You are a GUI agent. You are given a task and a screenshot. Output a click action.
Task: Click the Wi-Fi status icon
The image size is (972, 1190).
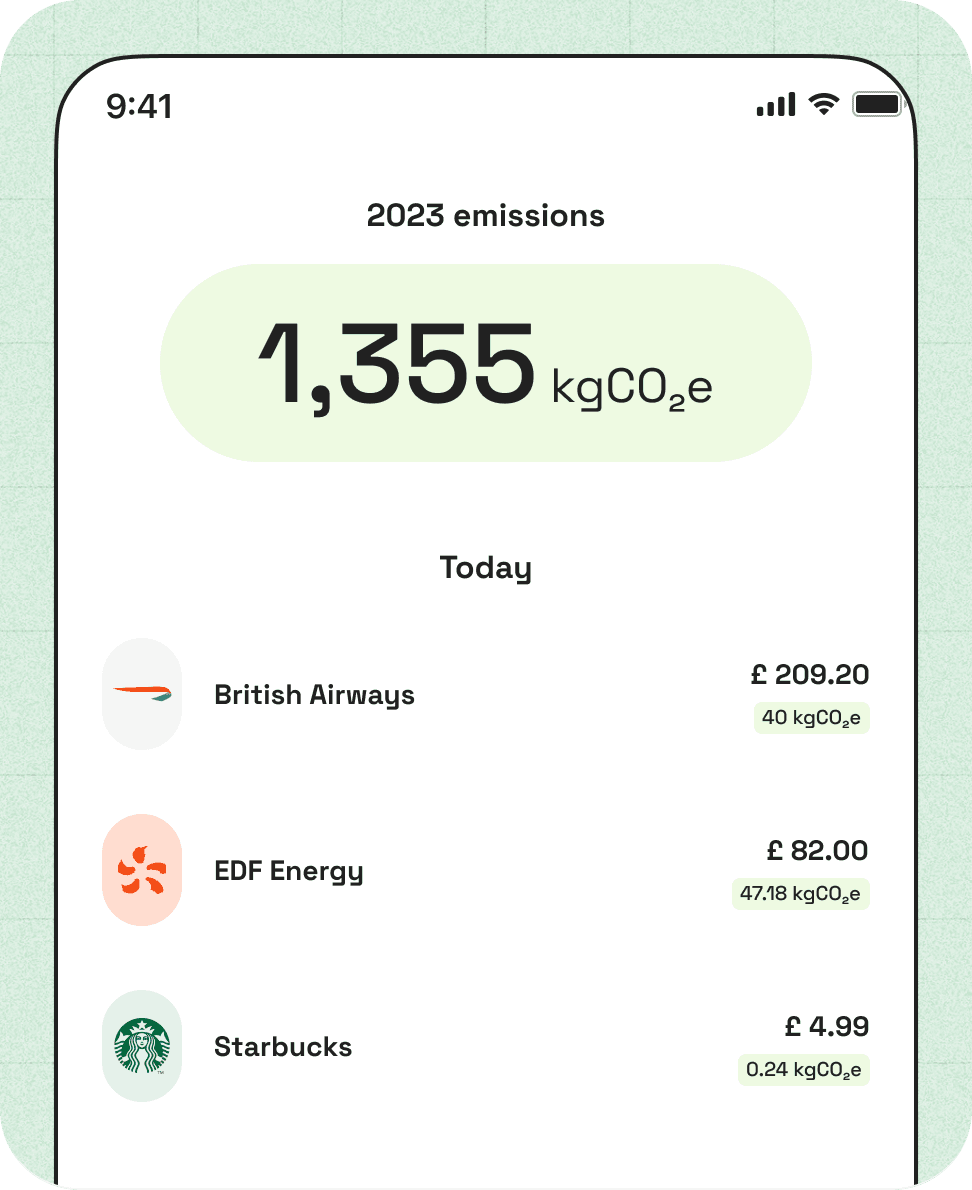click(x=823, y=104)
